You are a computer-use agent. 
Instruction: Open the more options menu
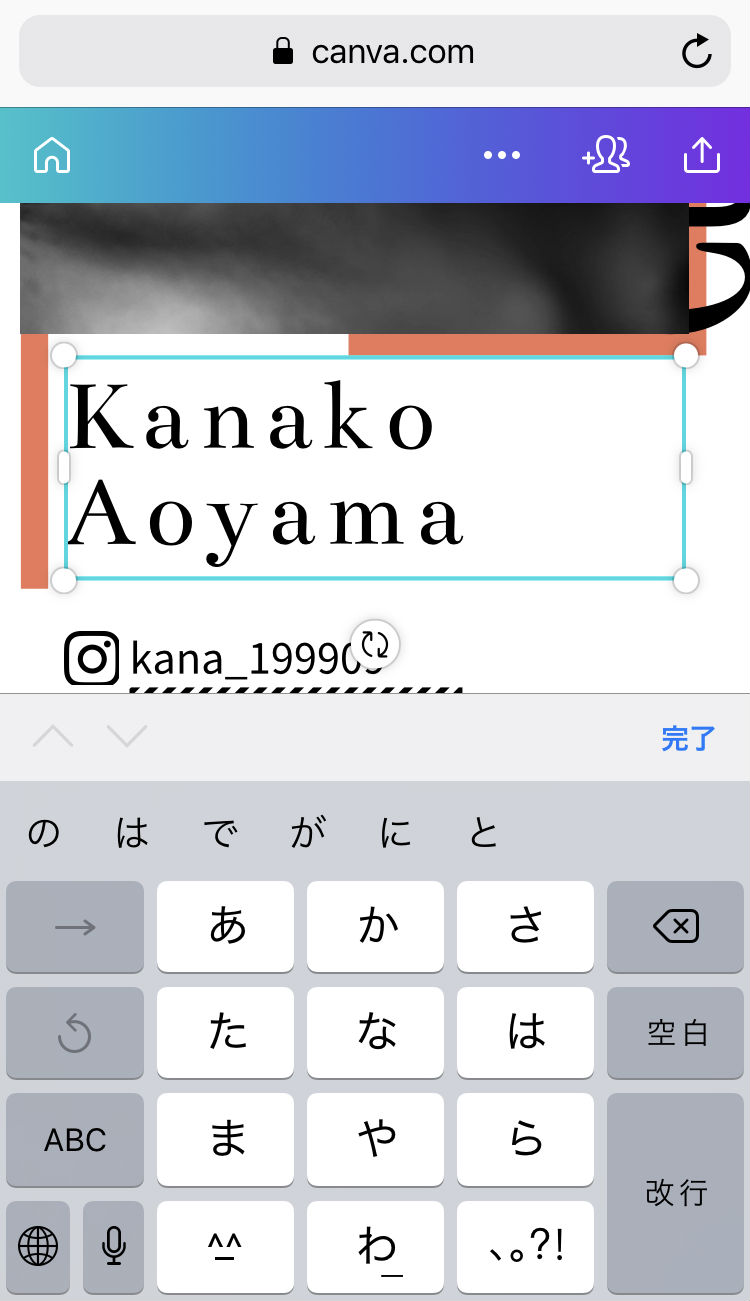501,155
